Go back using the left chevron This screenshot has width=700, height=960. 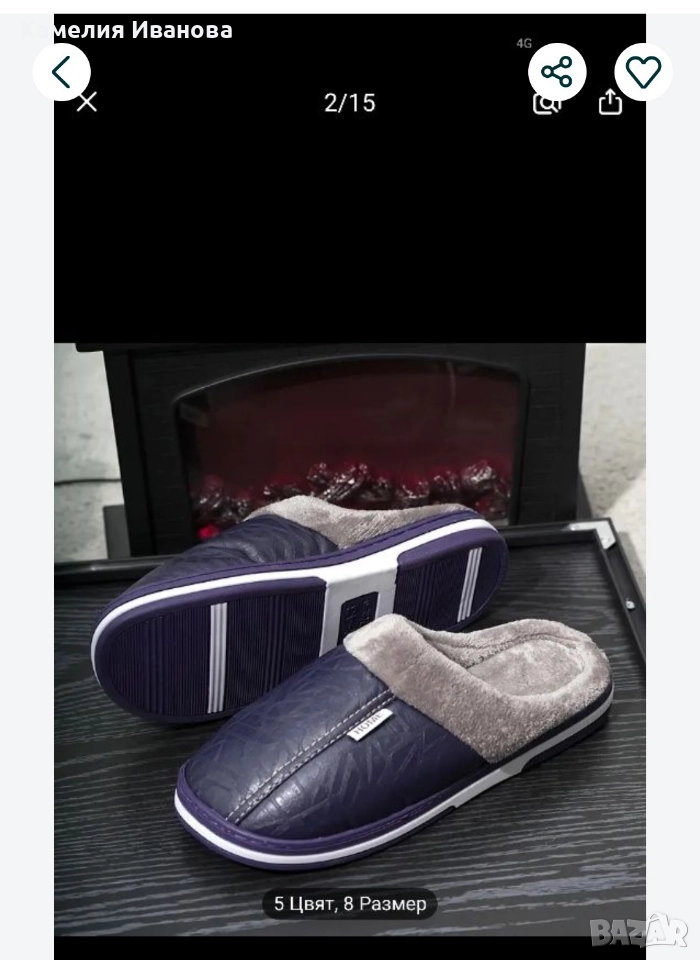point(61,72)
